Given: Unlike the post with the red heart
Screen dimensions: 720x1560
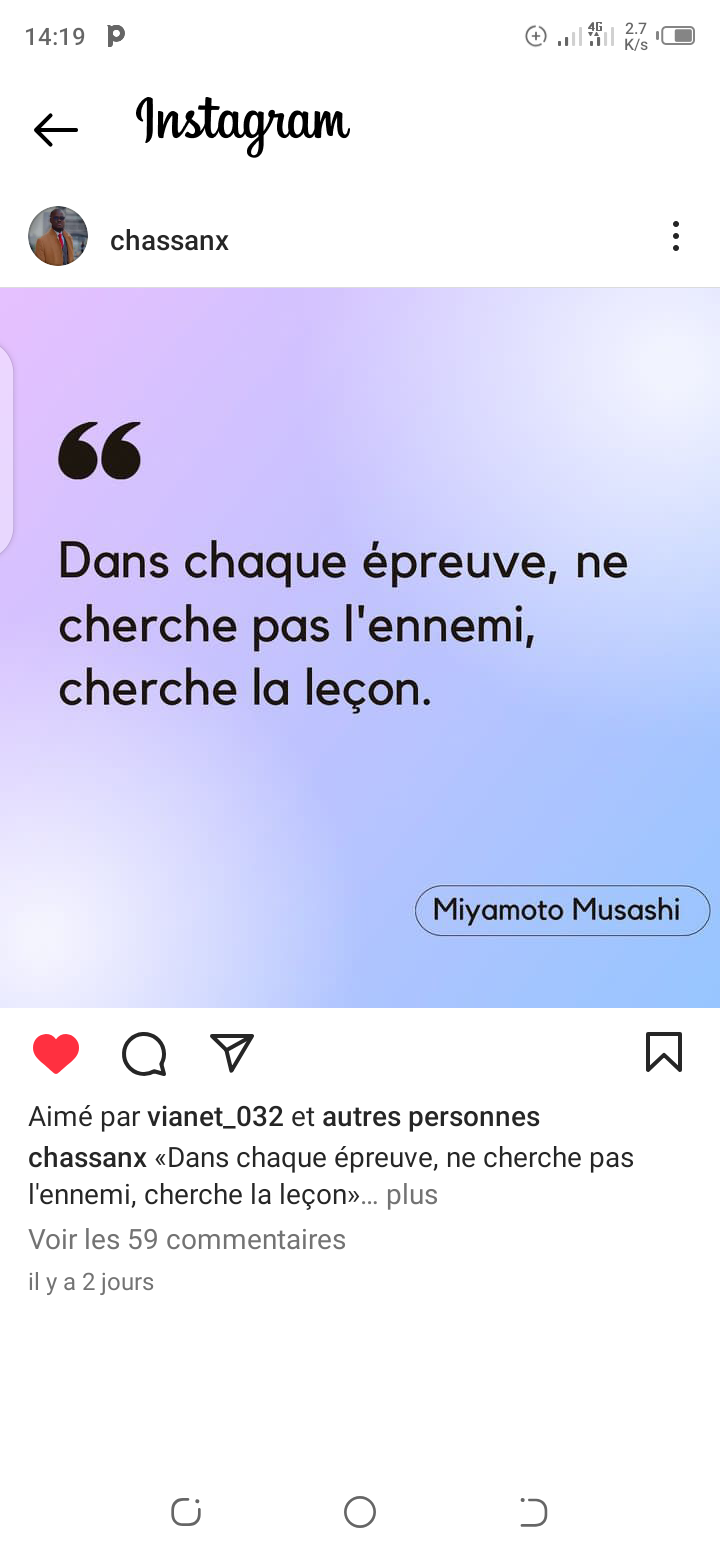Looking at the screenshot, I should coord(56,1054).
